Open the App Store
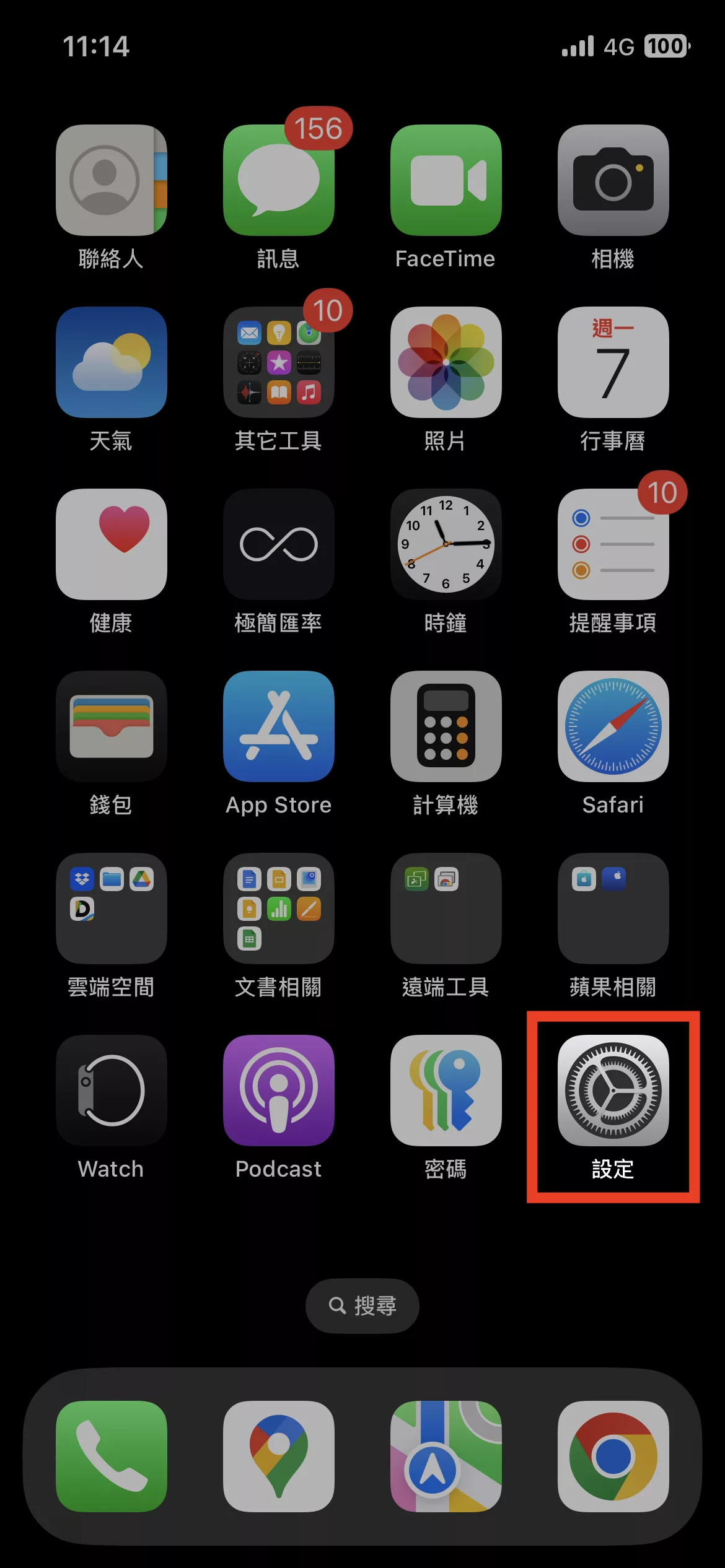This screenshot has width=725, height=1568. click(x=279, y=726)
